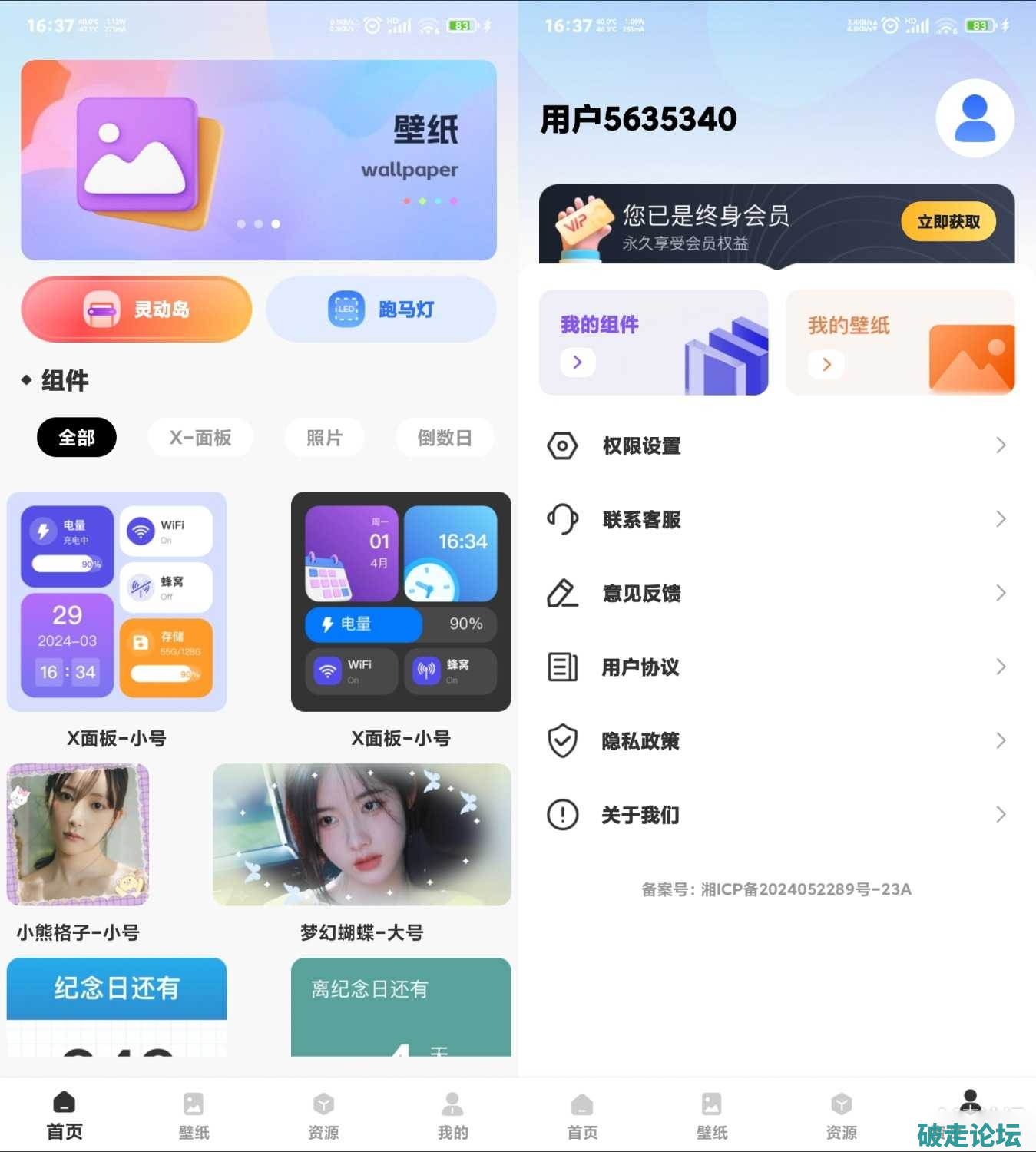
Task: View the 梦幻蝴蝶-大号 photo widget
Action: click(362, 835)
